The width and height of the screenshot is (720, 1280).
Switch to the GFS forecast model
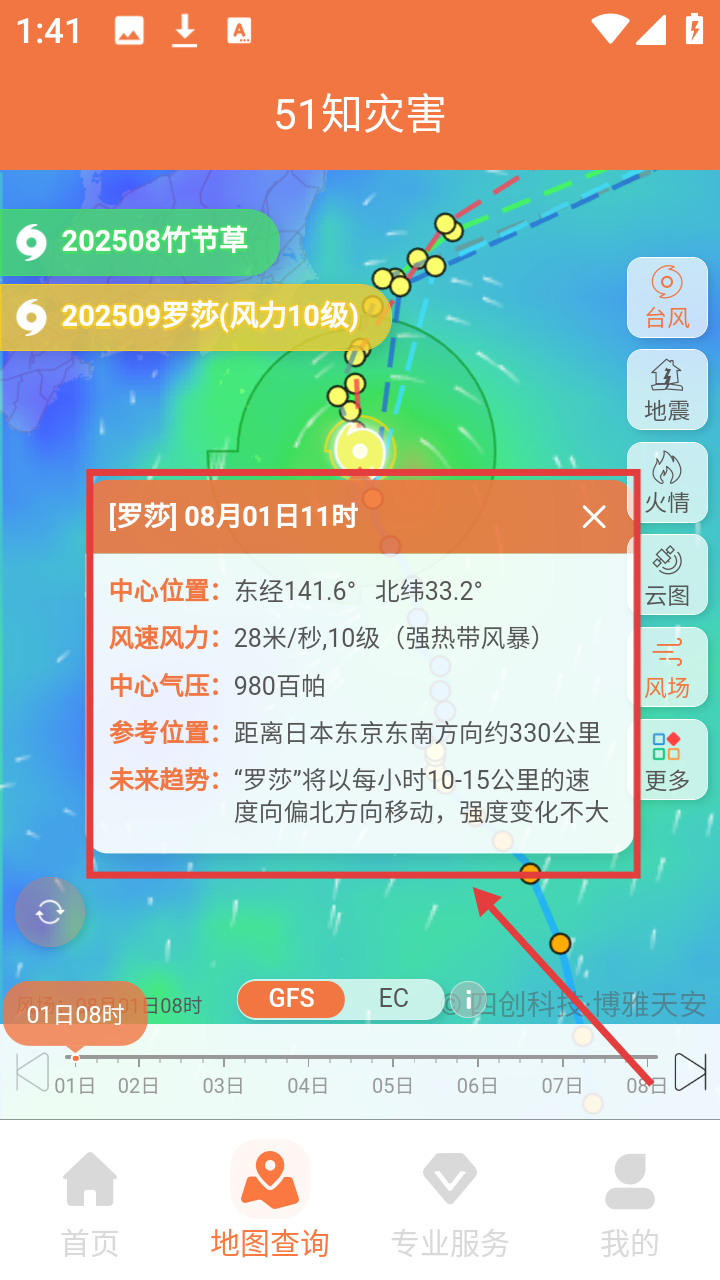click(291, 999)
